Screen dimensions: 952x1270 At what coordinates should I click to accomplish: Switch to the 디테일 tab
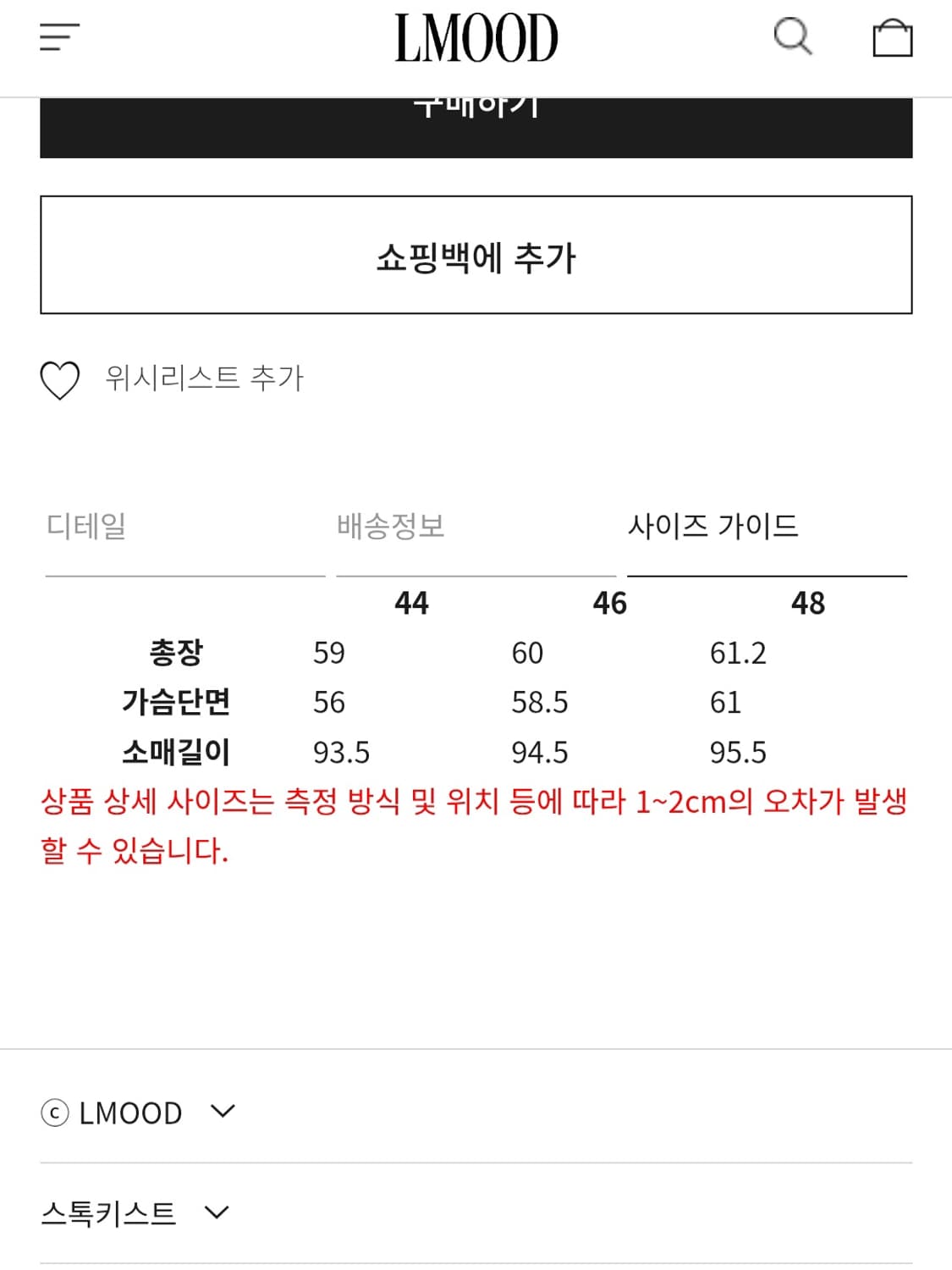(x=86, y=525)
